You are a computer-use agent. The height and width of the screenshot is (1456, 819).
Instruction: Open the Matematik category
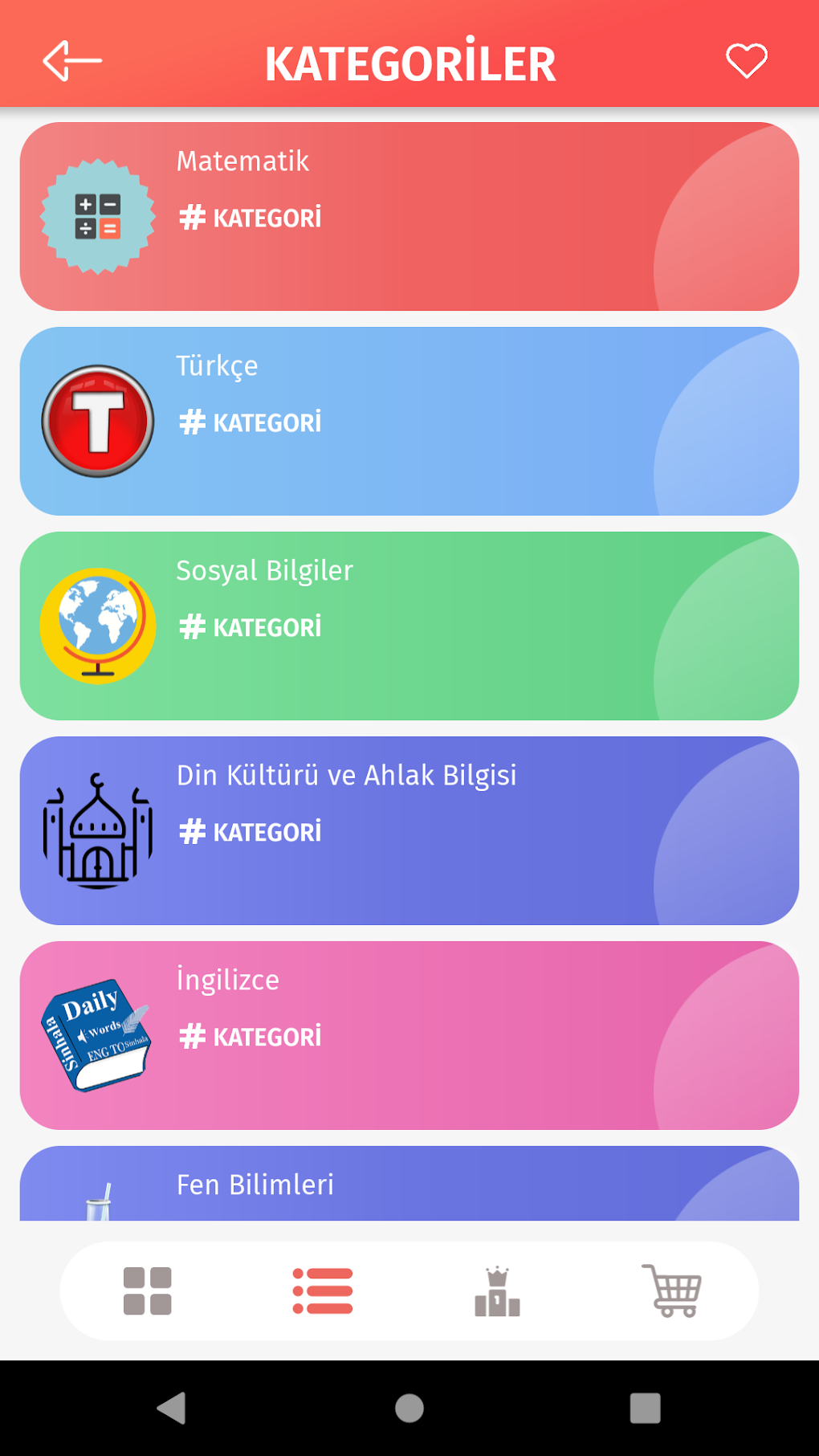tap(409, 217)
